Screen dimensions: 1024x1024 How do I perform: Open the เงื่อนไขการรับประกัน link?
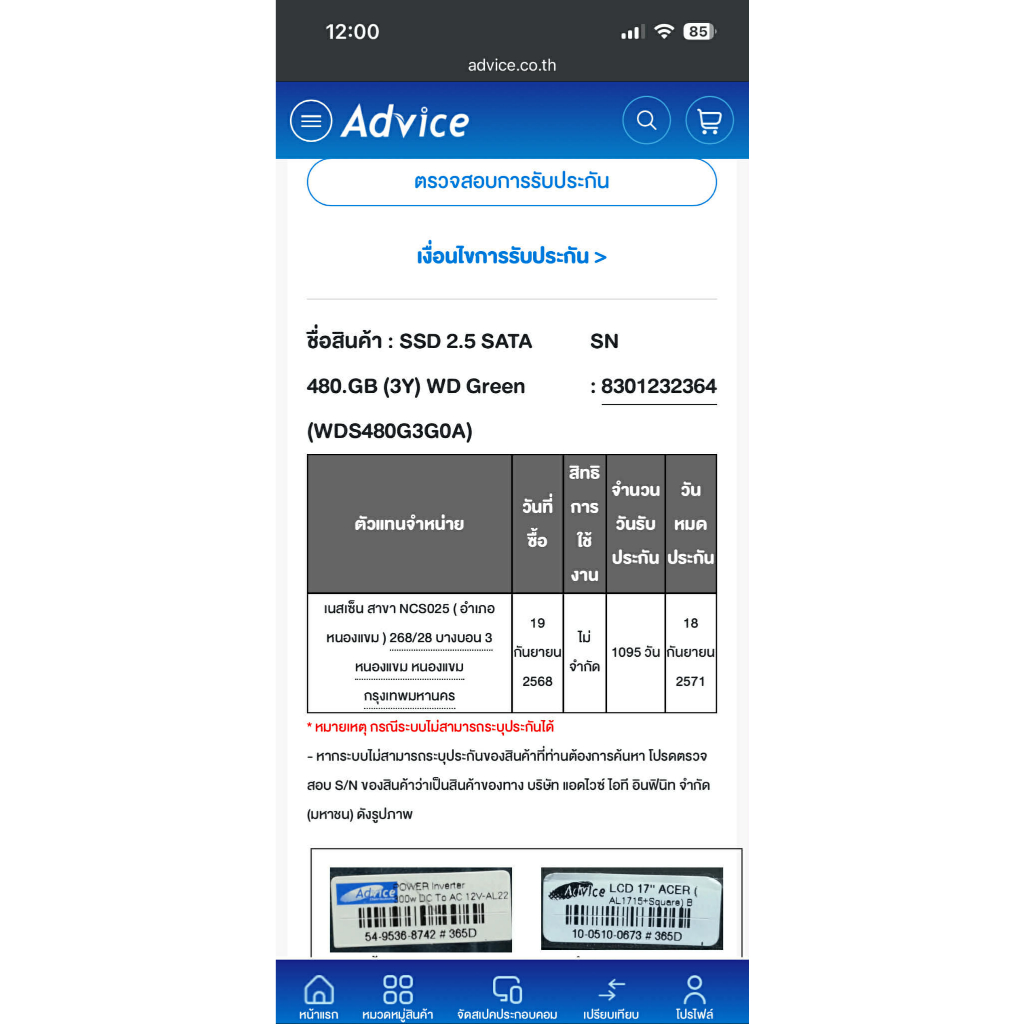point(511,256)
